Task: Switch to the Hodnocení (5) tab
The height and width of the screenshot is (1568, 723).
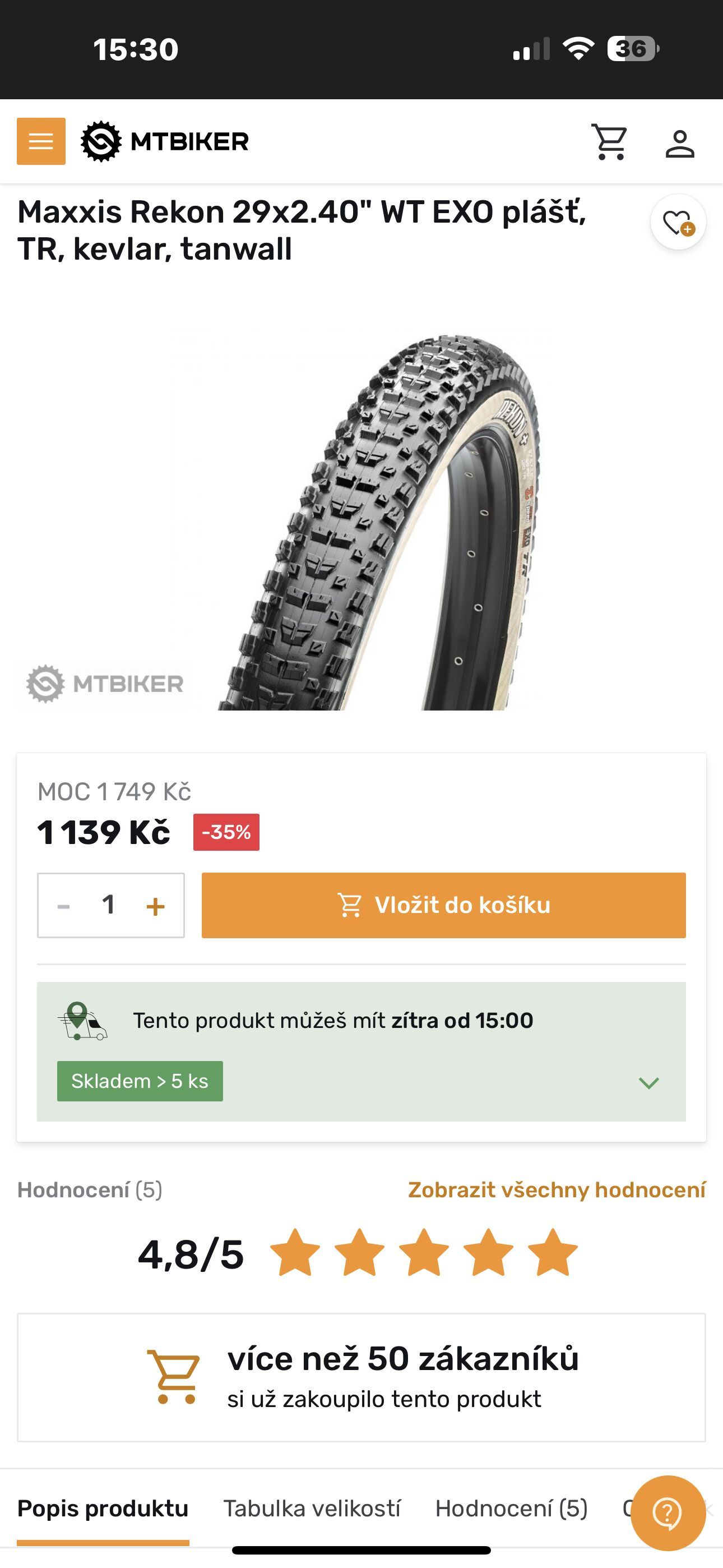Action: (x=511, y=1509)
